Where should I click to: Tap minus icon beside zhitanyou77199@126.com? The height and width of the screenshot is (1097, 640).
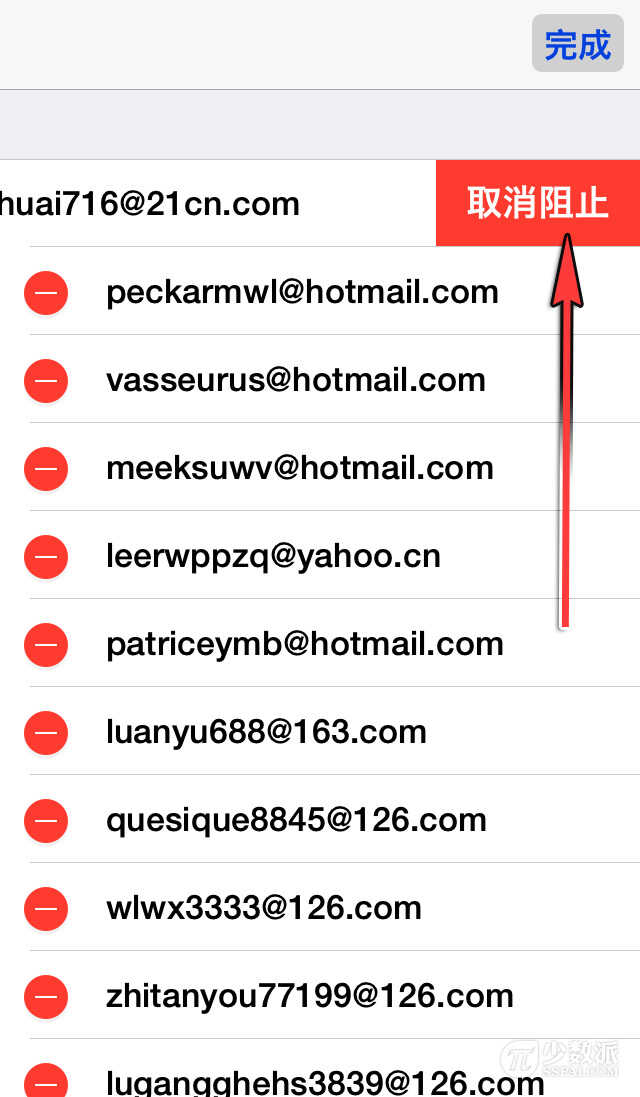tap(46, 997)
